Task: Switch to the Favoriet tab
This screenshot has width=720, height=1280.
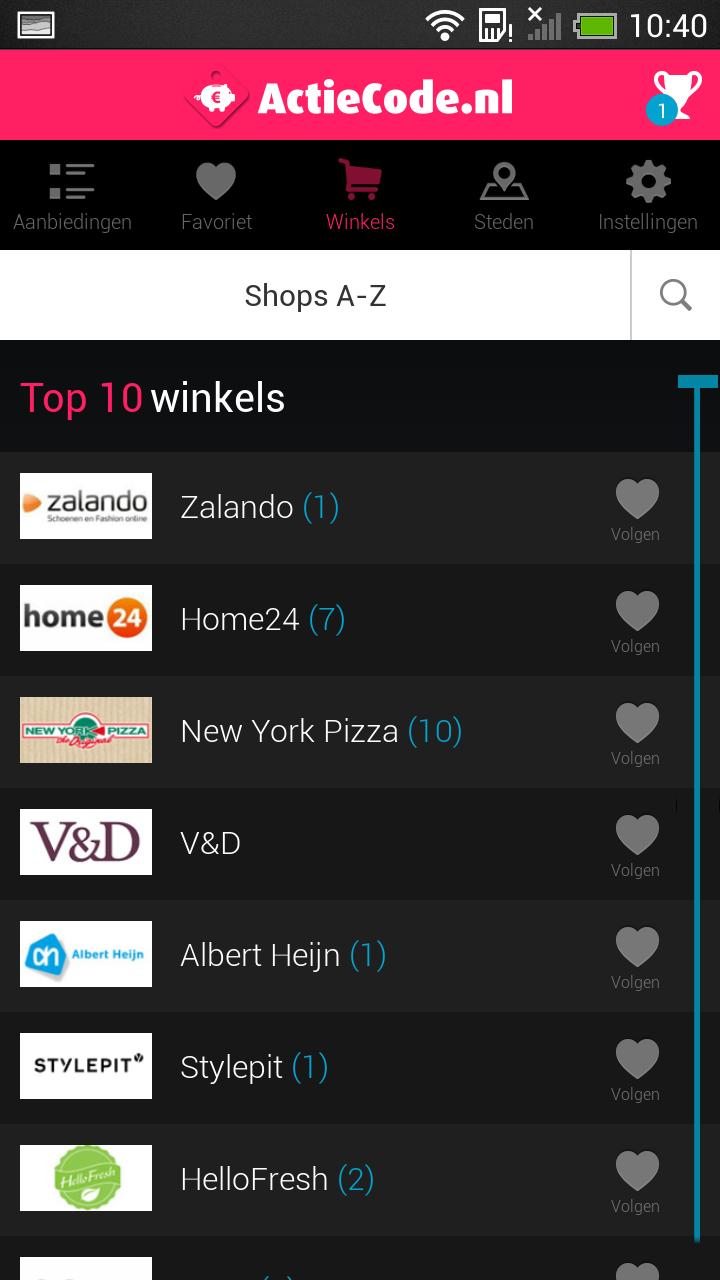Action: click(x=216, y=196)
